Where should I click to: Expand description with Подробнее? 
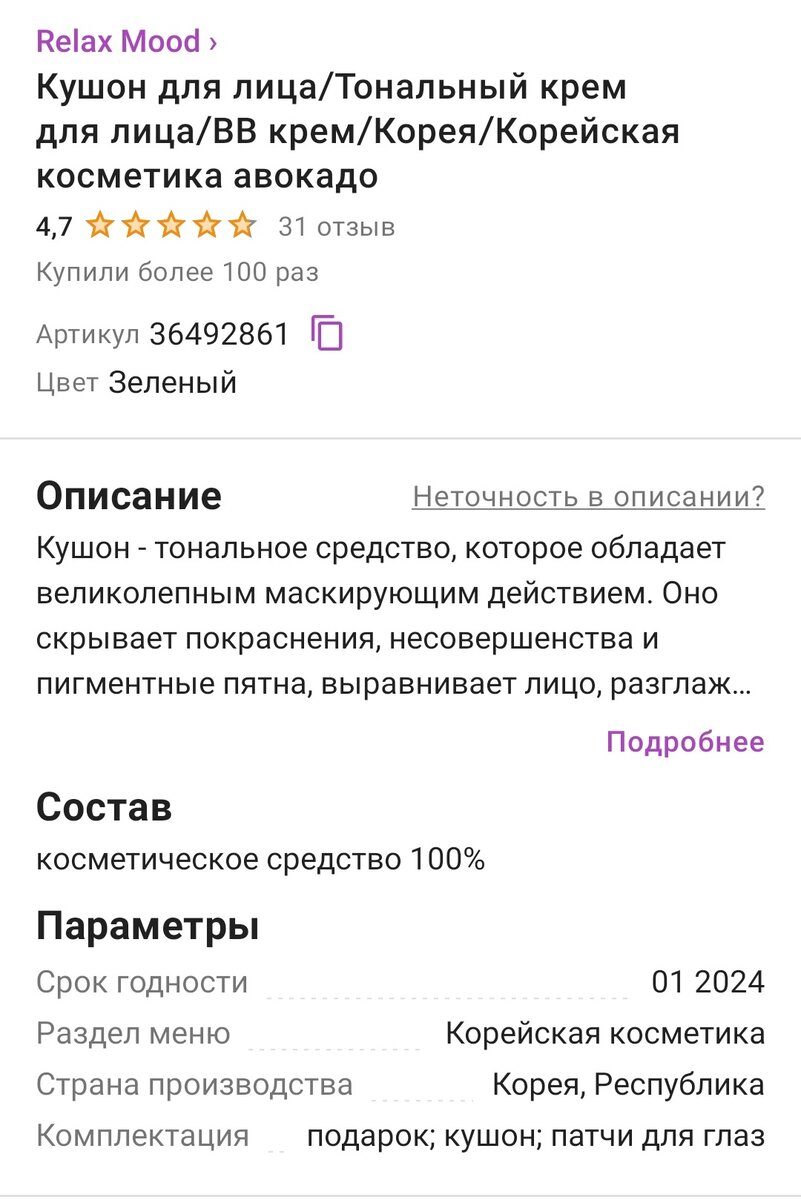pyautogui.click(x=685, y=742)
